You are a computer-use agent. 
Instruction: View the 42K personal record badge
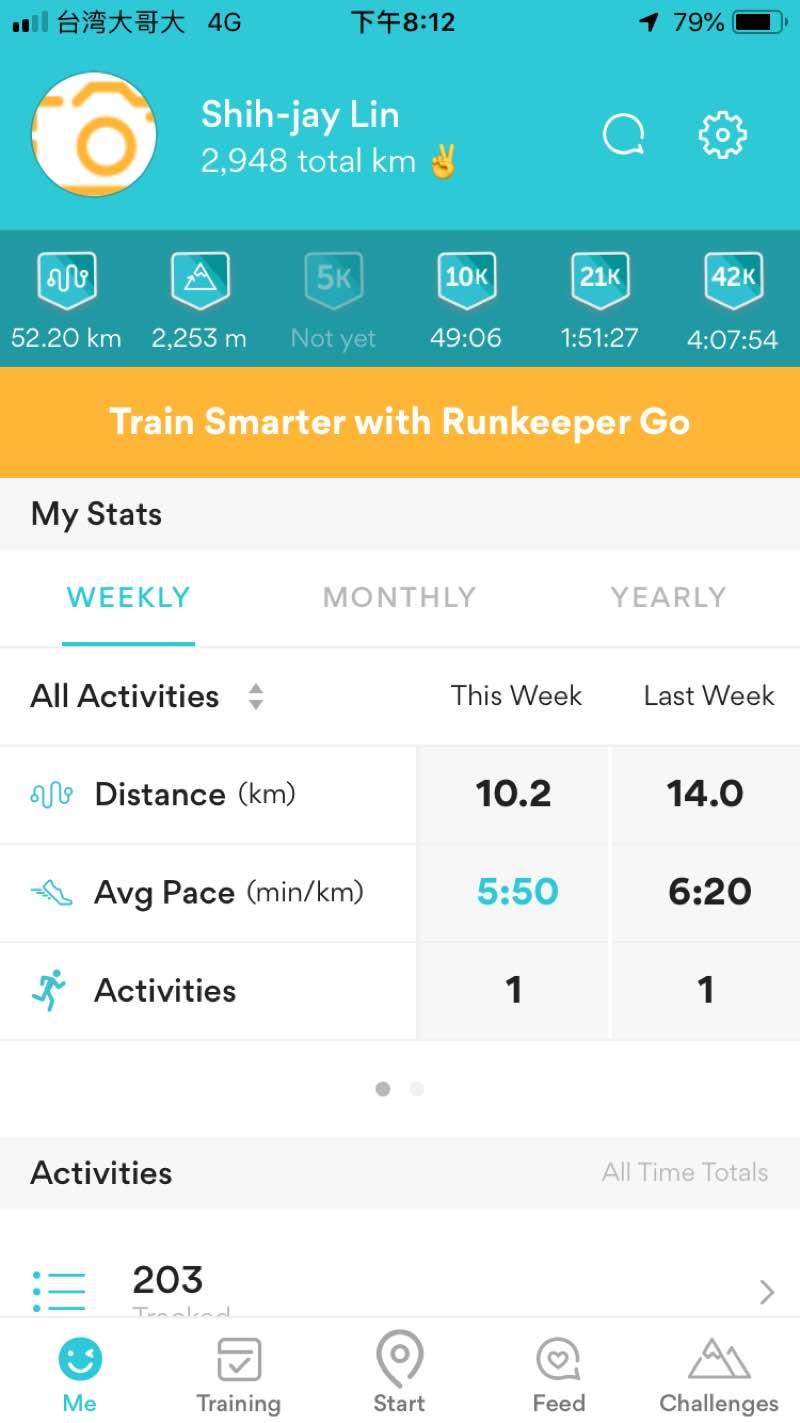coord(733,302)
